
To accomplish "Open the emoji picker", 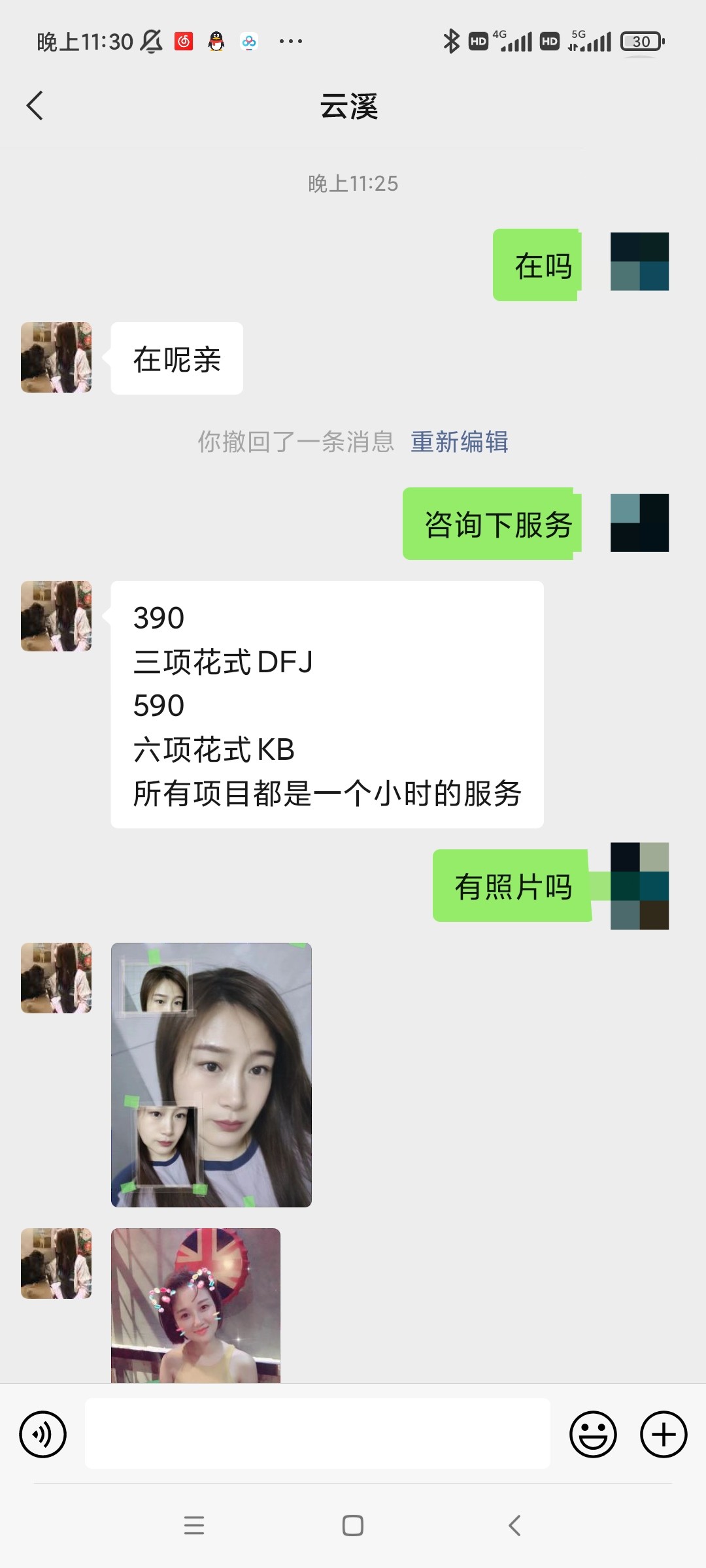I will click(x=593, y=1435).
